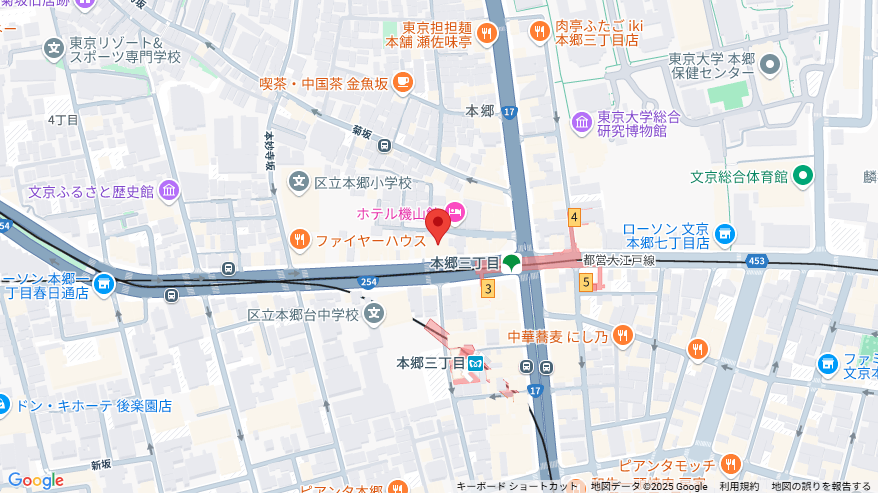Open ホテル機山館 hotel marker
Viewport: 878px width, 493px height.
455,210
